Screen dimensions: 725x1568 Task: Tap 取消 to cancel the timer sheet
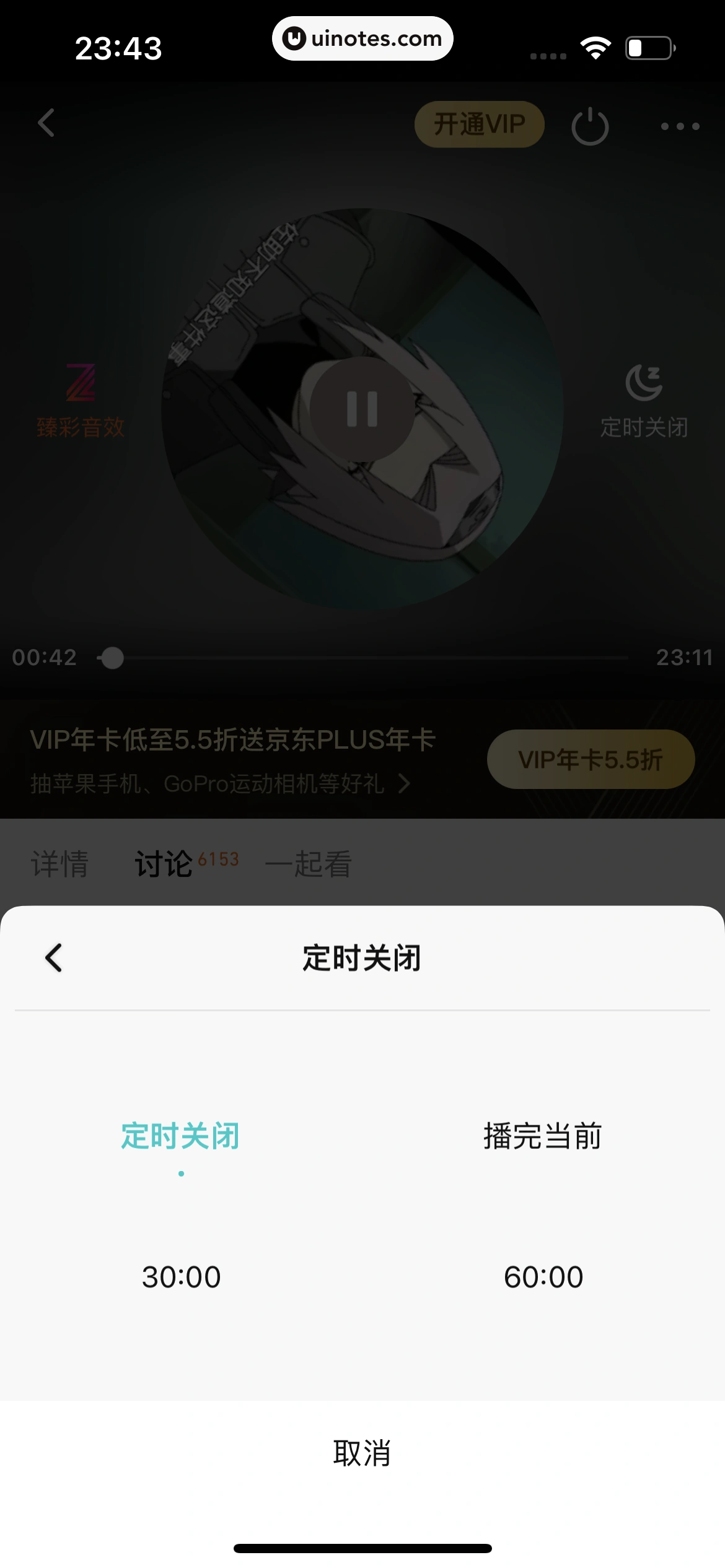pos(362,1452)
